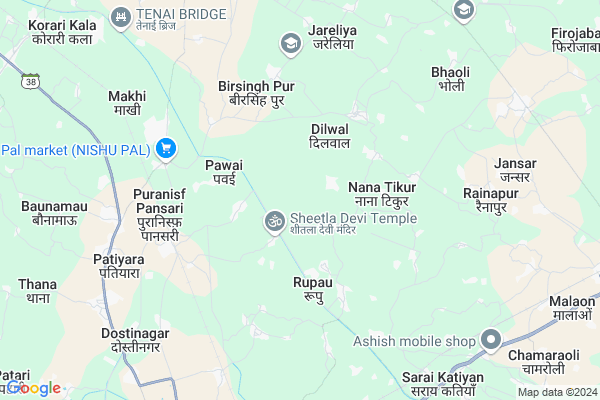Select the school marker above Jareliya
The width and height of the screenshot is (600, 400).
(x=290, y=43)
